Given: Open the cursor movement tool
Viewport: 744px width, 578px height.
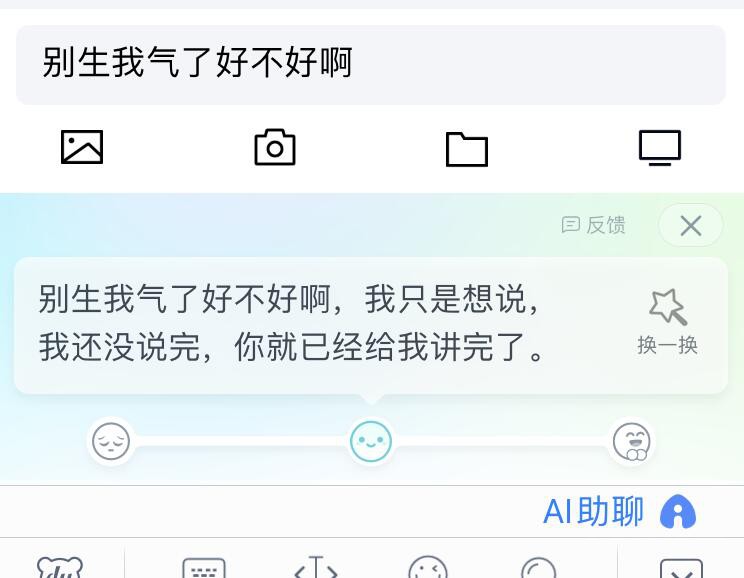Looking at the screenshot, I should tap(316, 568).
